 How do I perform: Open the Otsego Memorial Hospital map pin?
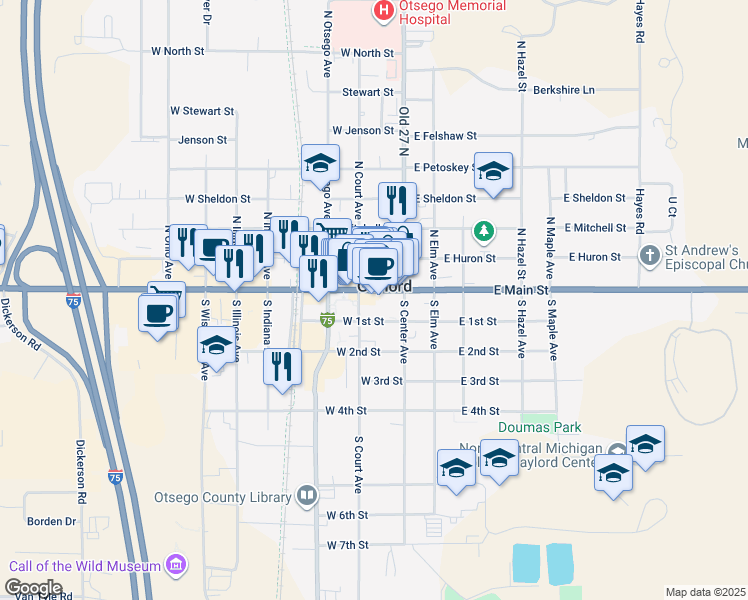pos(384,11)
